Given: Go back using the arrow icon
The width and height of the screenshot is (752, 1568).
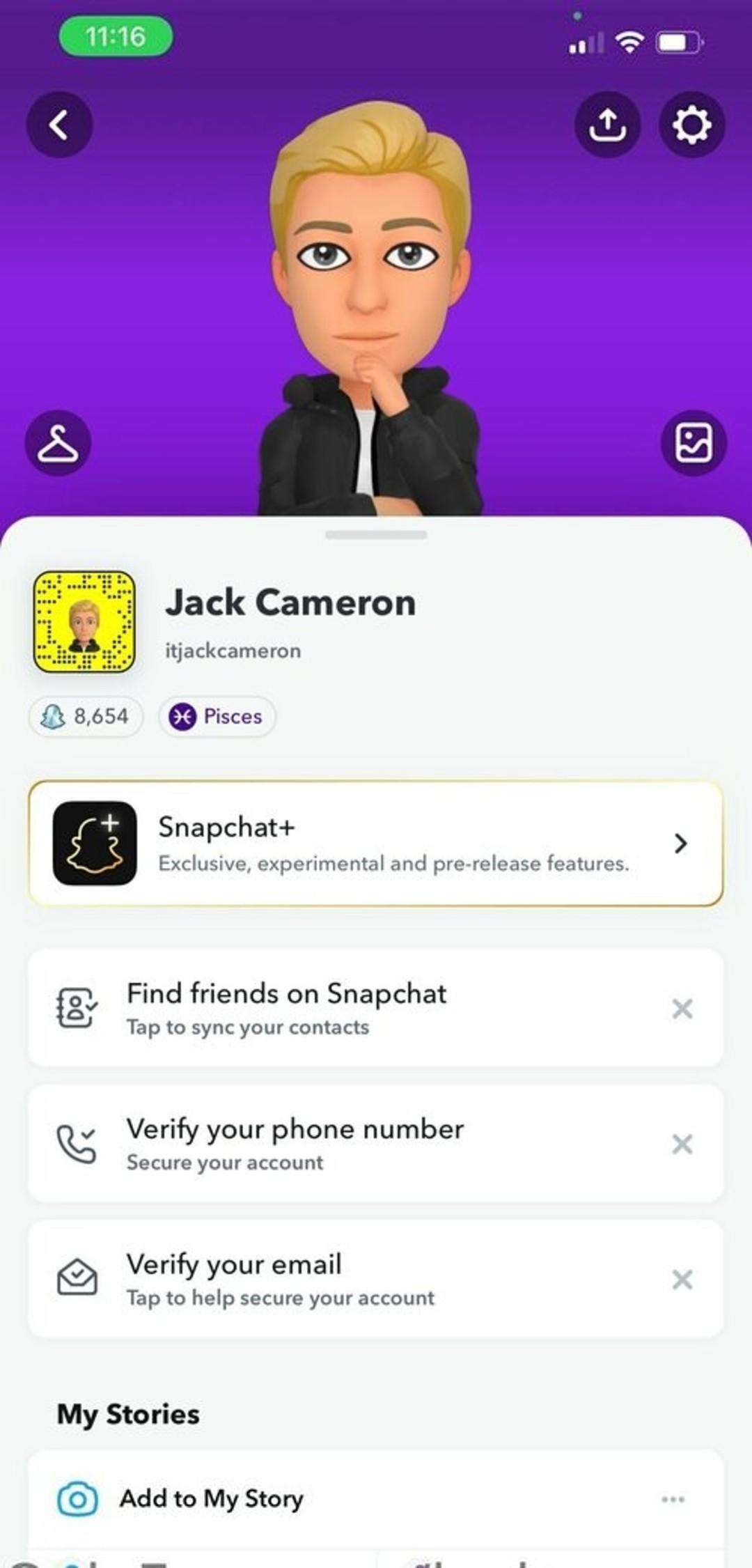Looking at the screenshot, I should tap(59, 125).
